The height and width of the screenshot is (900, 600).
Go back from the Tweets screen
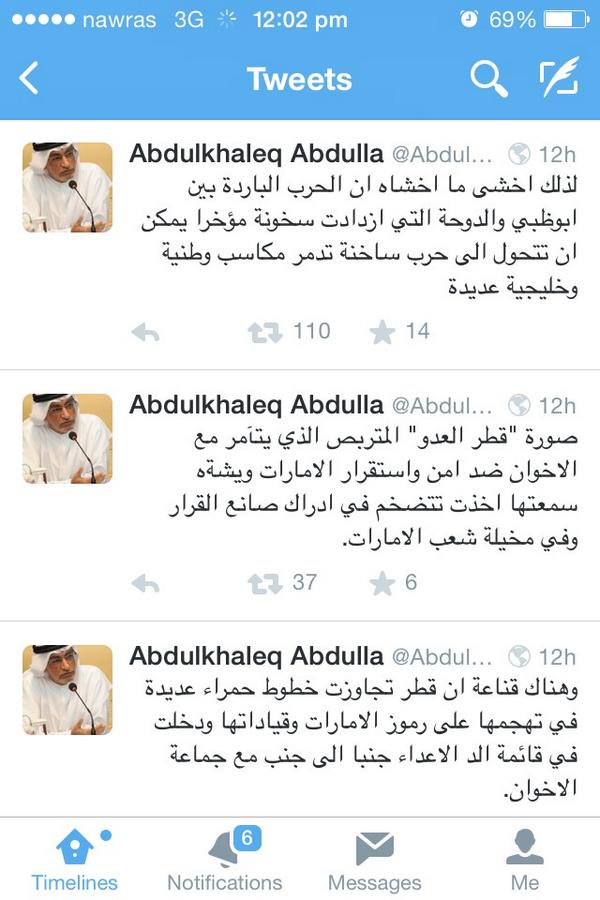(30, 79)
